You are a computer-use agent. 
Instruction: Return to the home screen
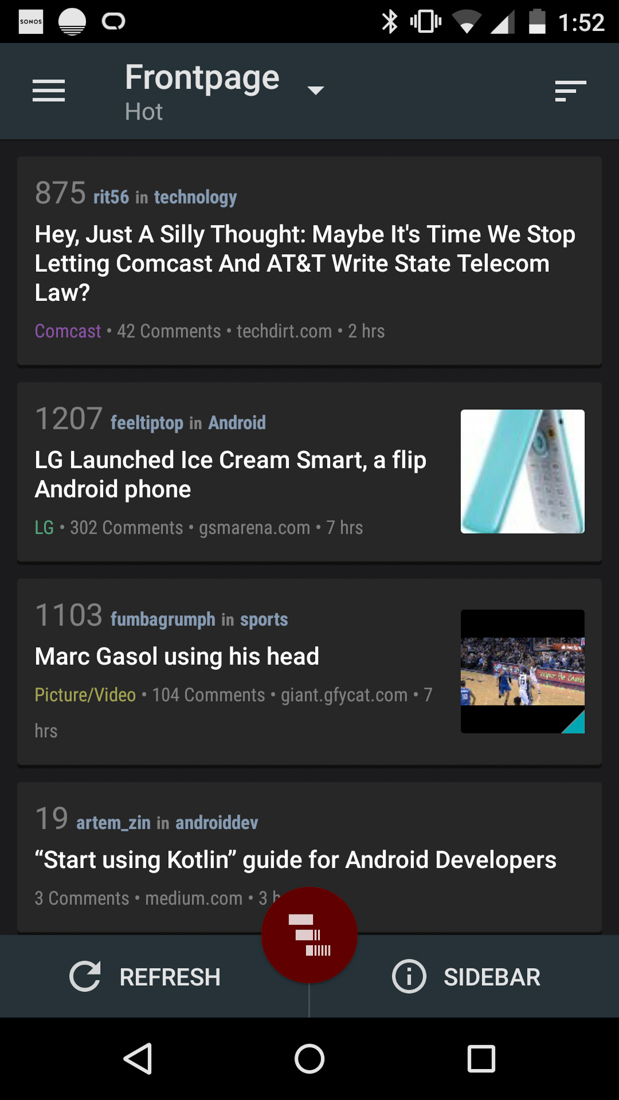pos(309,1058)
